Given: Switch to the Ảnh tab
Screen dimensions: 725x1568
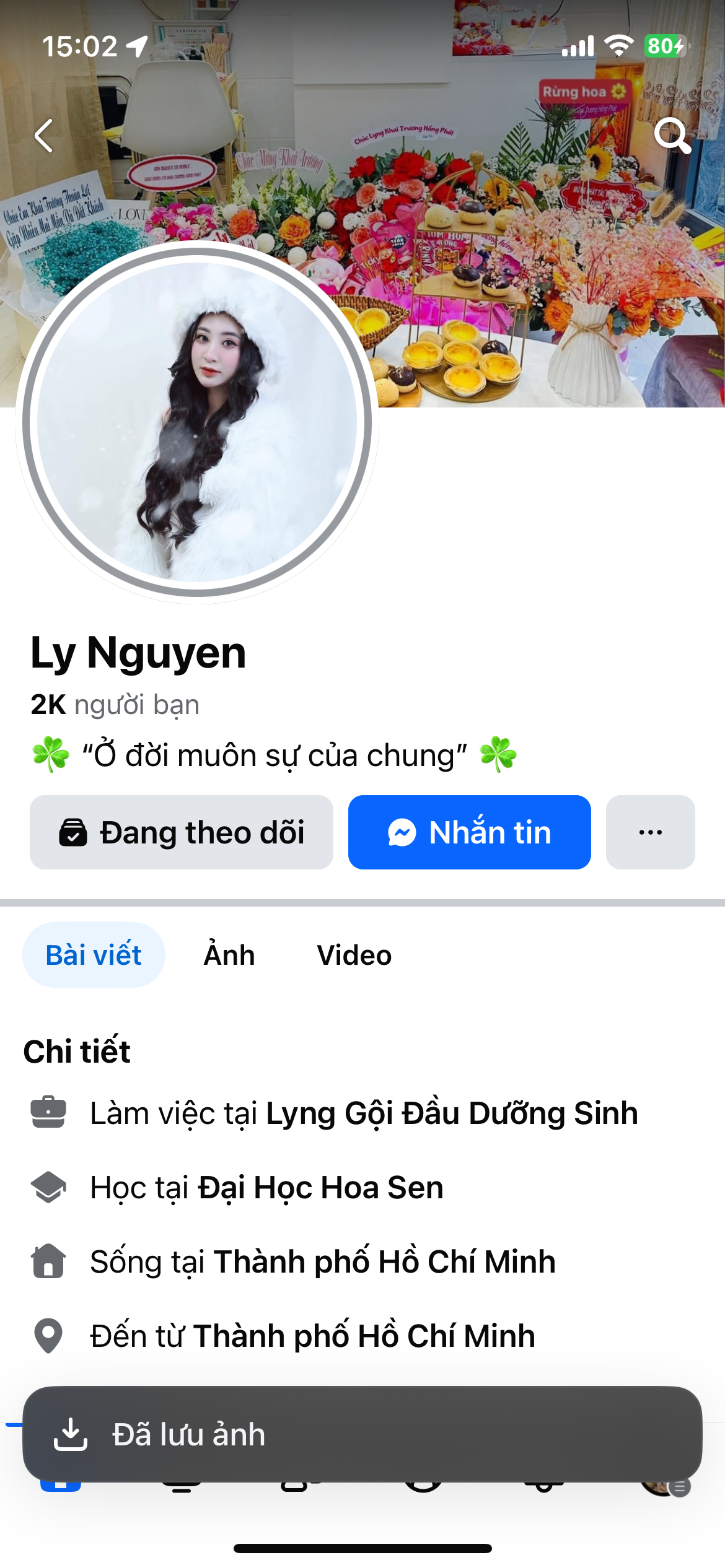Looking at the screenshot, I should pyautogui.click(x=229, y=955).
